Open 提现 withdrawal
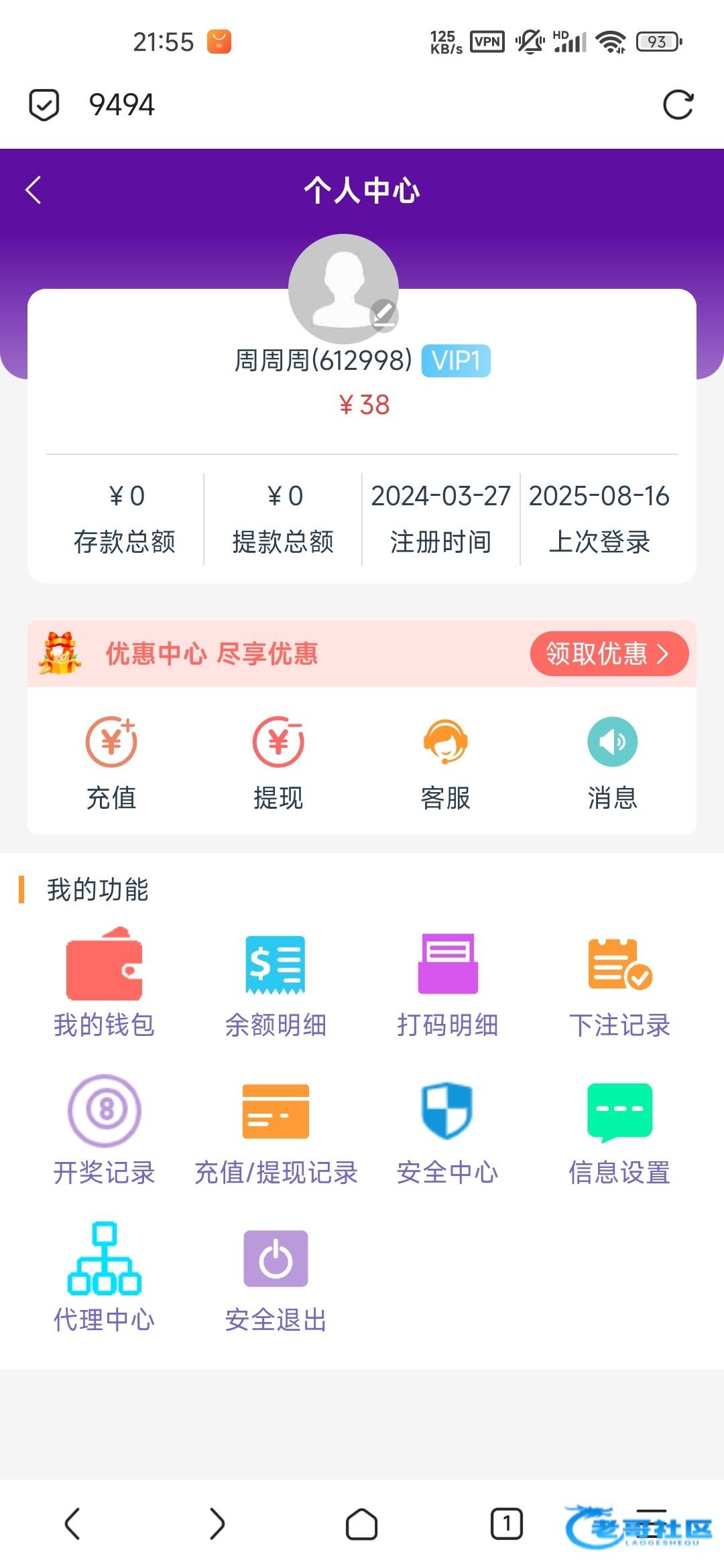 tap(278, 763)
